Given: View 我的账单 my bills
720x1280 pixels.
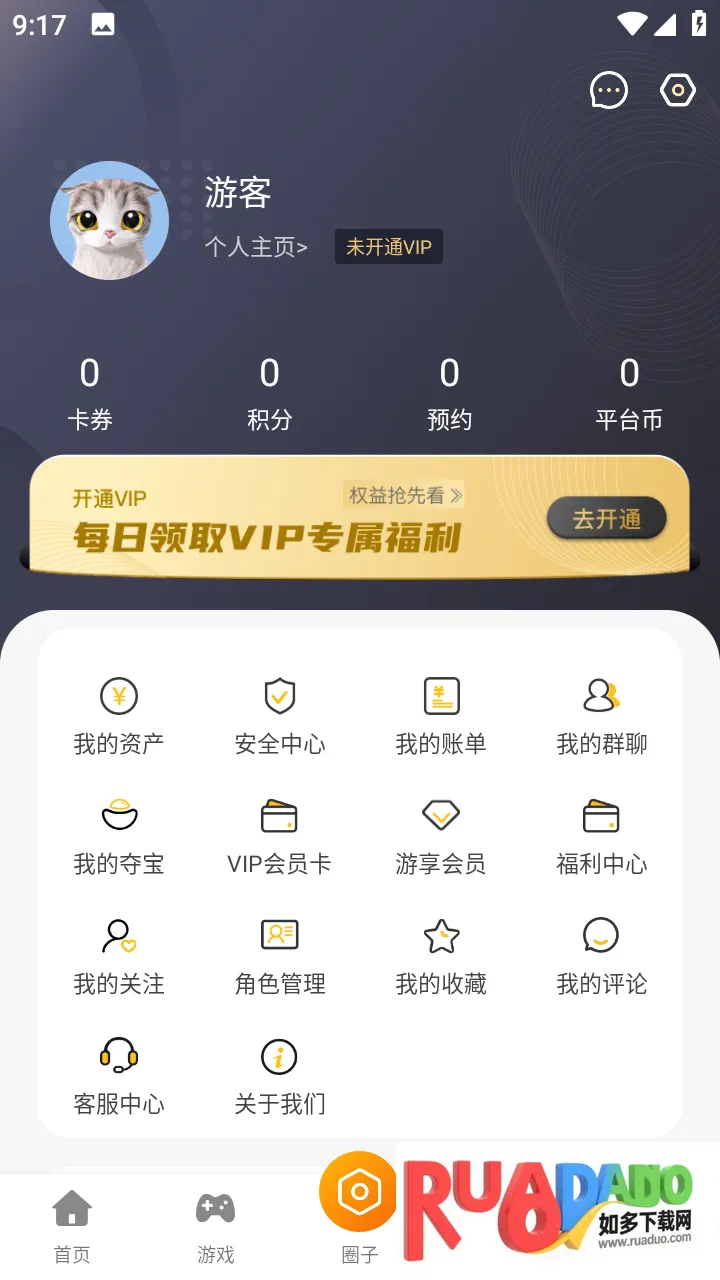Looking at the screenshot, I should click(441, 716).
